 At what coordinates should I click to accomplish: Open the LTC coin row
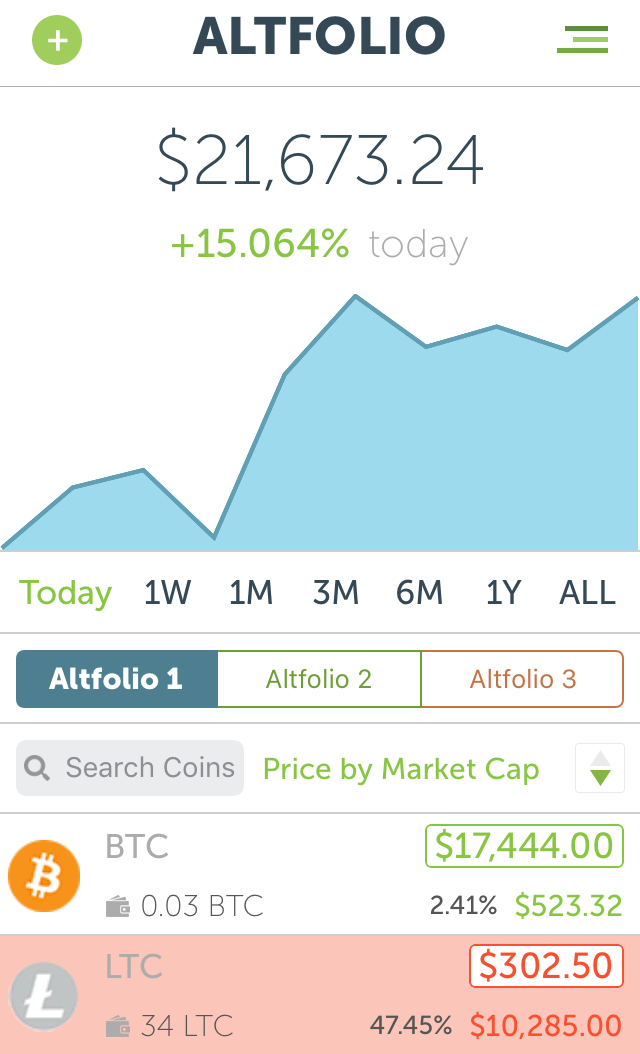(x=320, y=995)
